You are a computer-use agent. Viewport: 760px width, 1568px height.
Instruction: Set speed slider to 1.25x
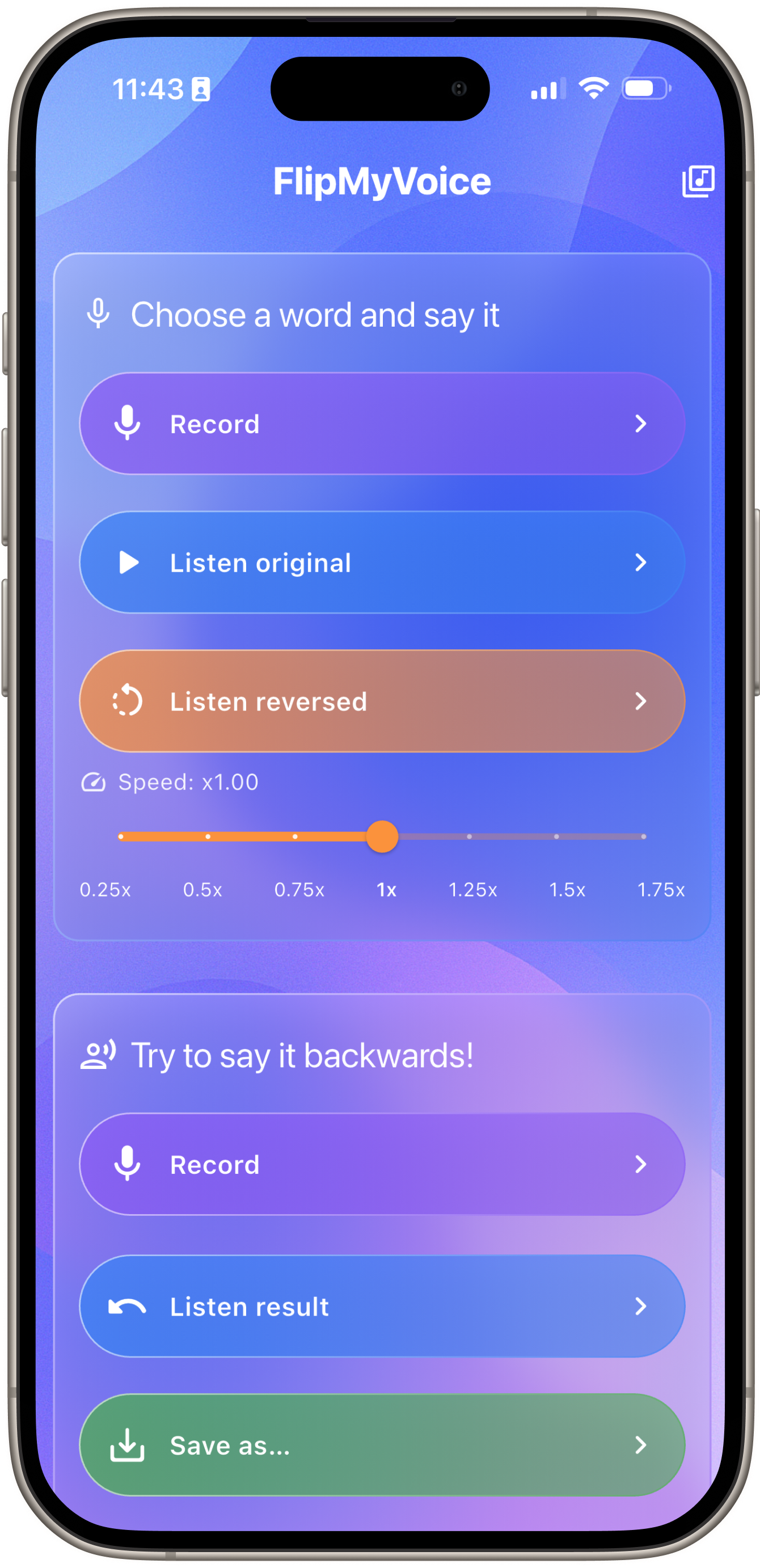coord(470,836)
